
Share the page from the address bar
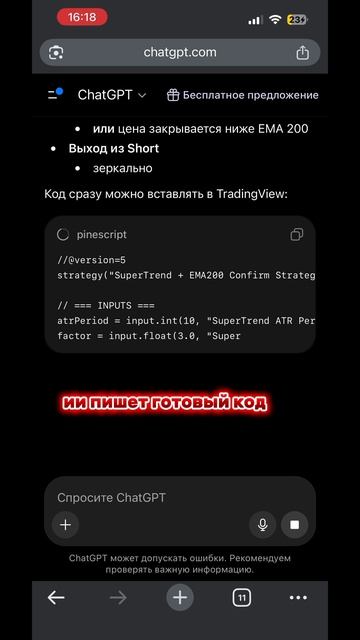tap(302, 52)
